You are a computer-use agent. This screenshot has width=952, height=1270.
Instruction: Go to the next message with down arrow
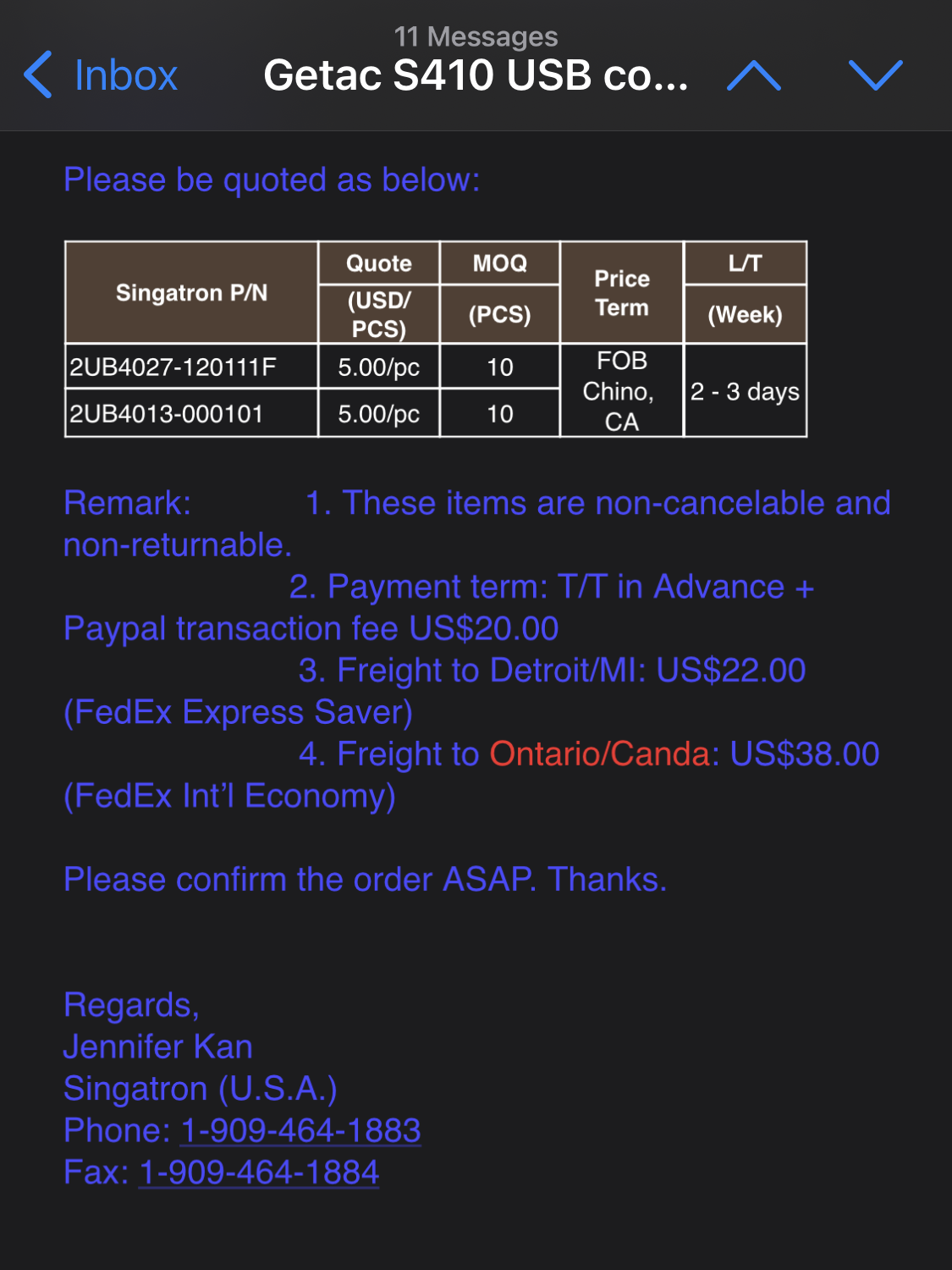pyautogui.click(x=876, y=75)
